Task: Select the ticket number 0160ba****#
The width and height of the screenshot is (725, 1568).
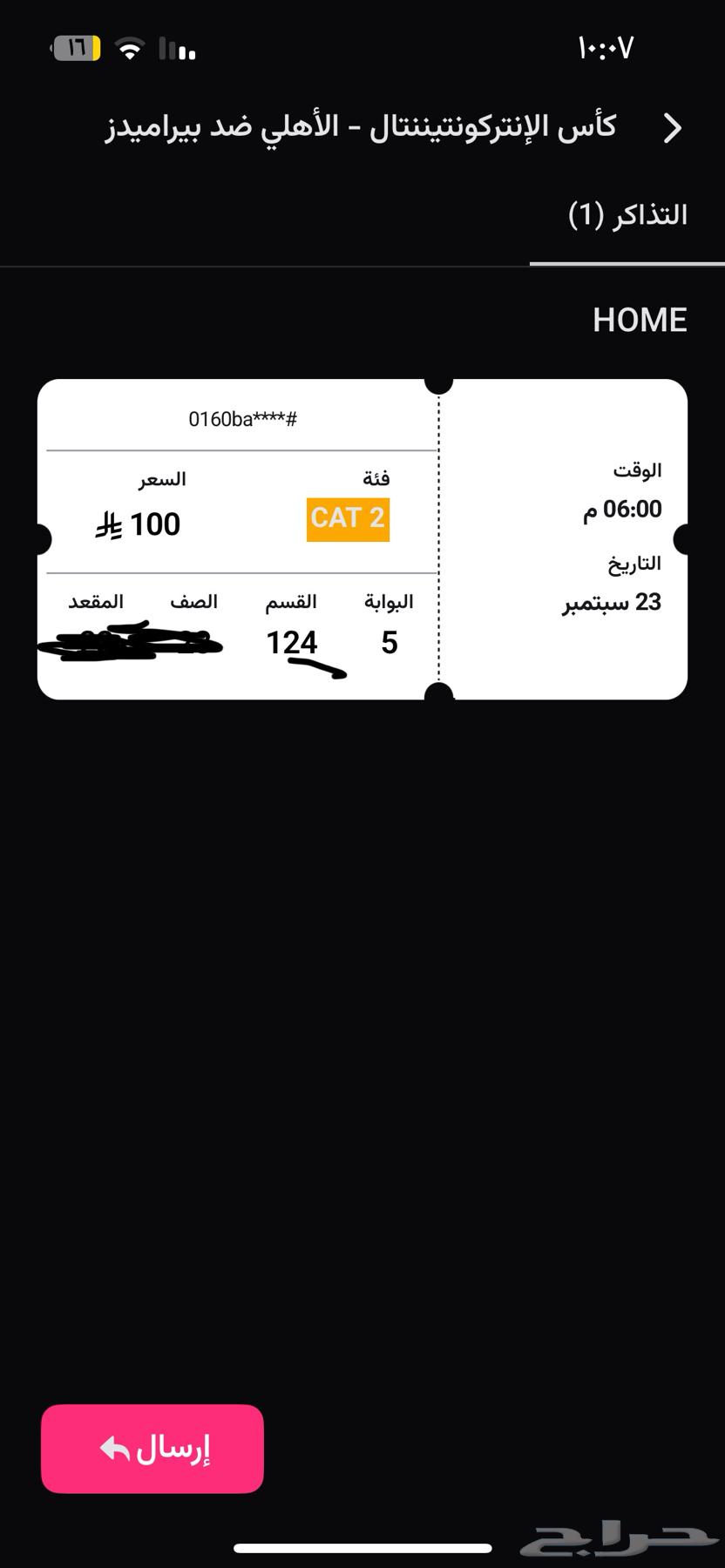Action: (x=244, y=419)
